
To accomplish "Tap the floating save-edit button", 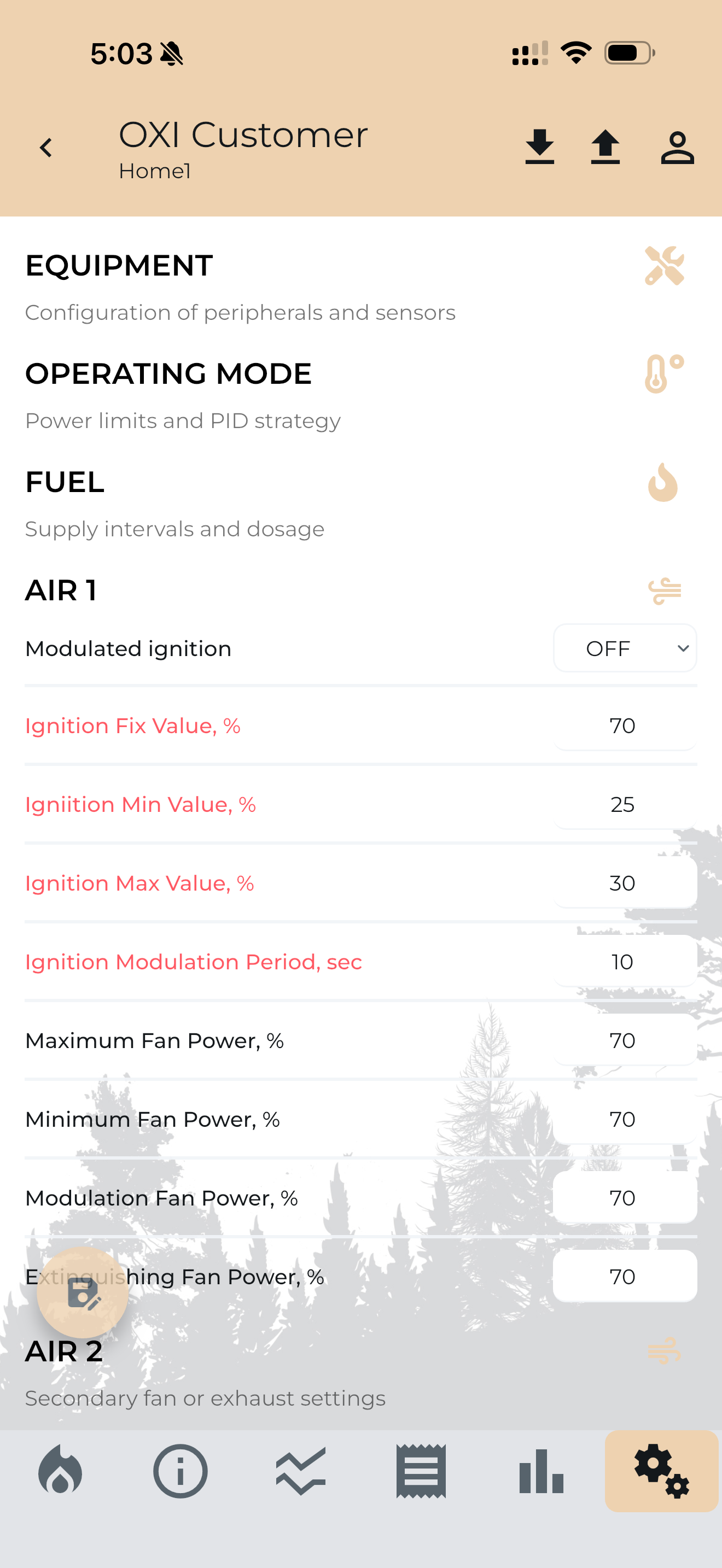I will pyautogui.click(x=83, y=1293).
